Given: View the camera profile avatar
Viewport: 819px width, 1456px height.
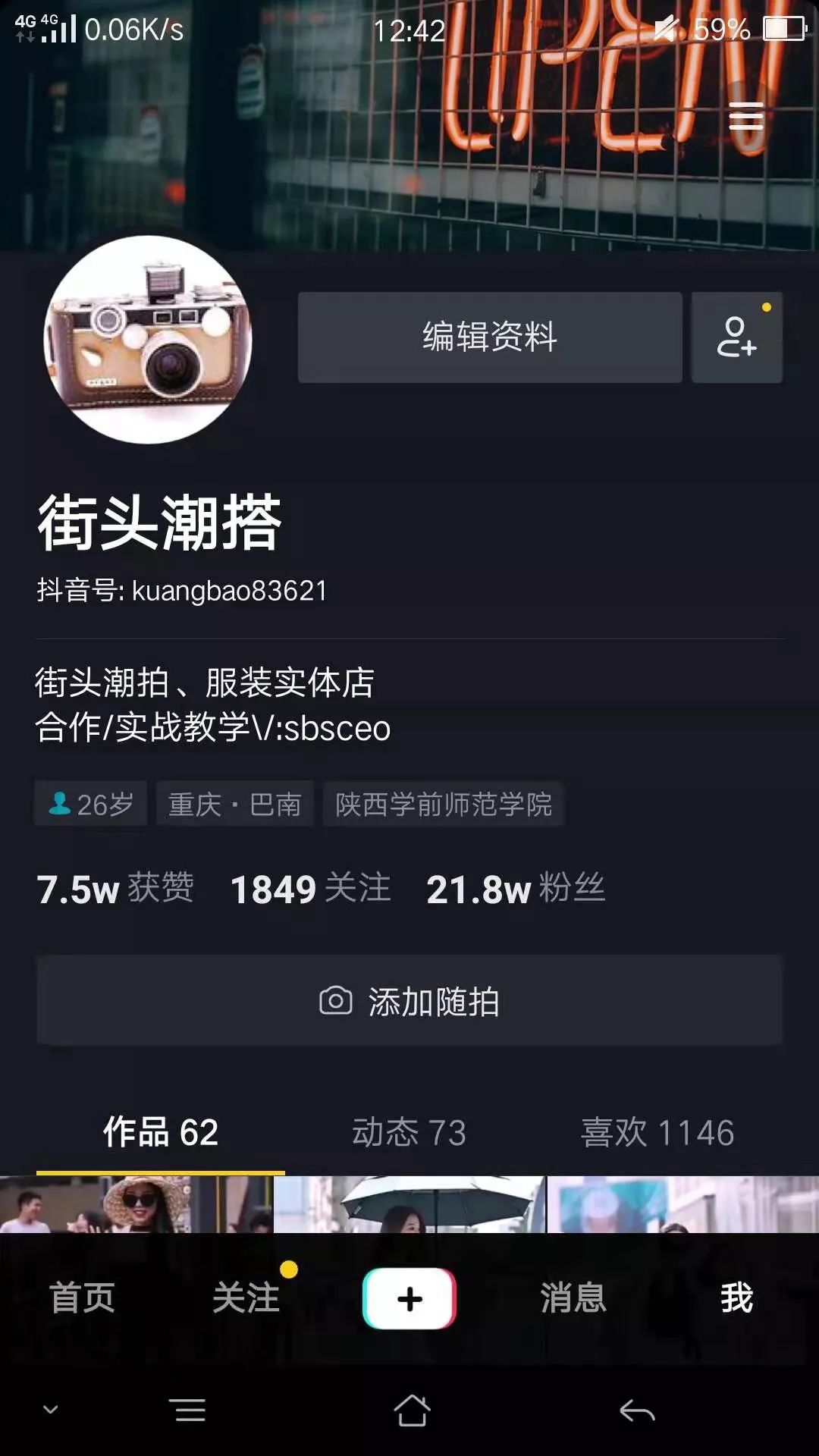Looking at the screenshot, I should point(148,339).
